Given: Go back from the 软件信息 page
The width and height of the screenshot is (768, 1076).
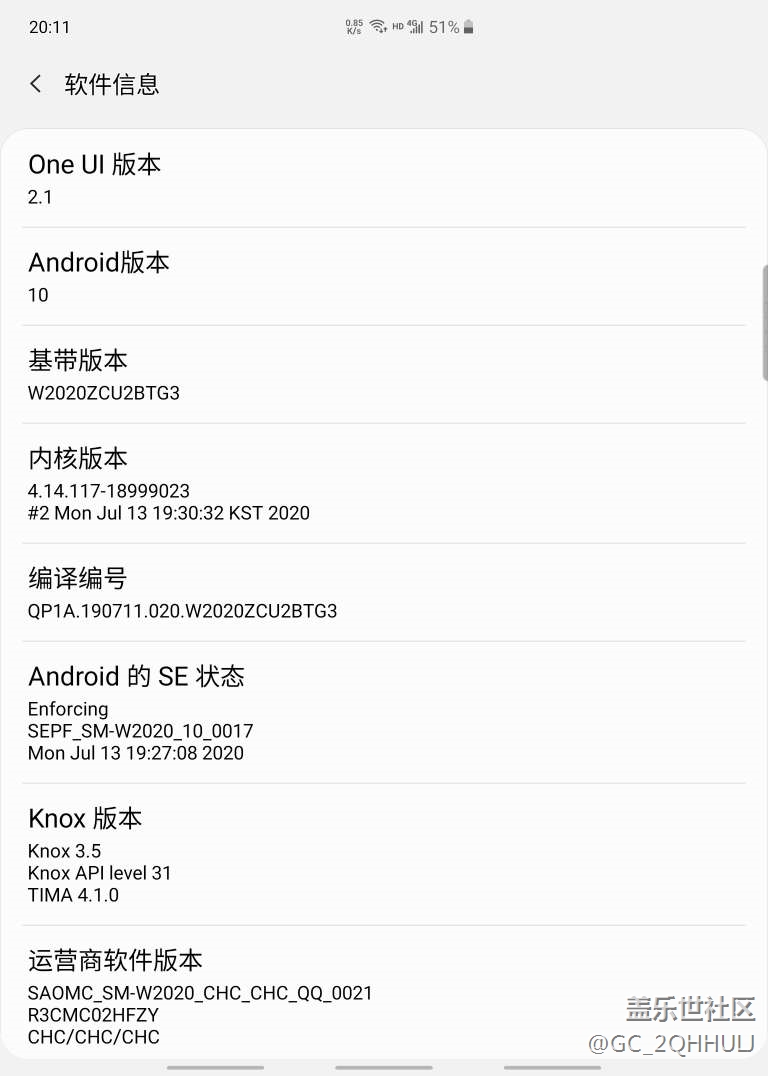Looking at the screenshot, I should 36,84.
